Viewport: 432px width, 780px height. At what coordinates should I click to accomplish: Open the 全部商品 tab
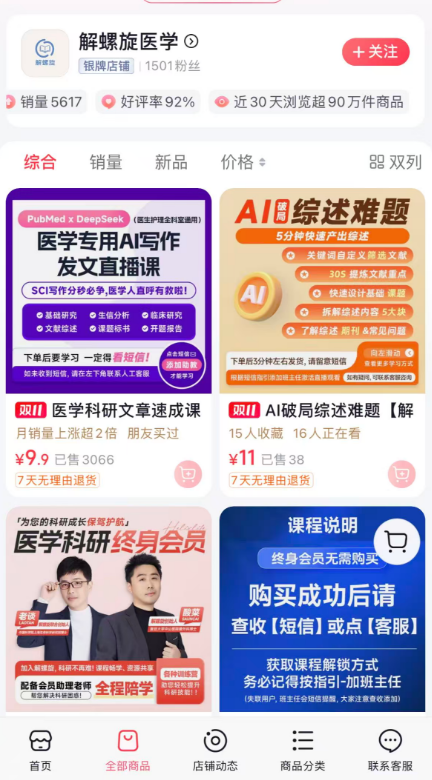point(128,750)
